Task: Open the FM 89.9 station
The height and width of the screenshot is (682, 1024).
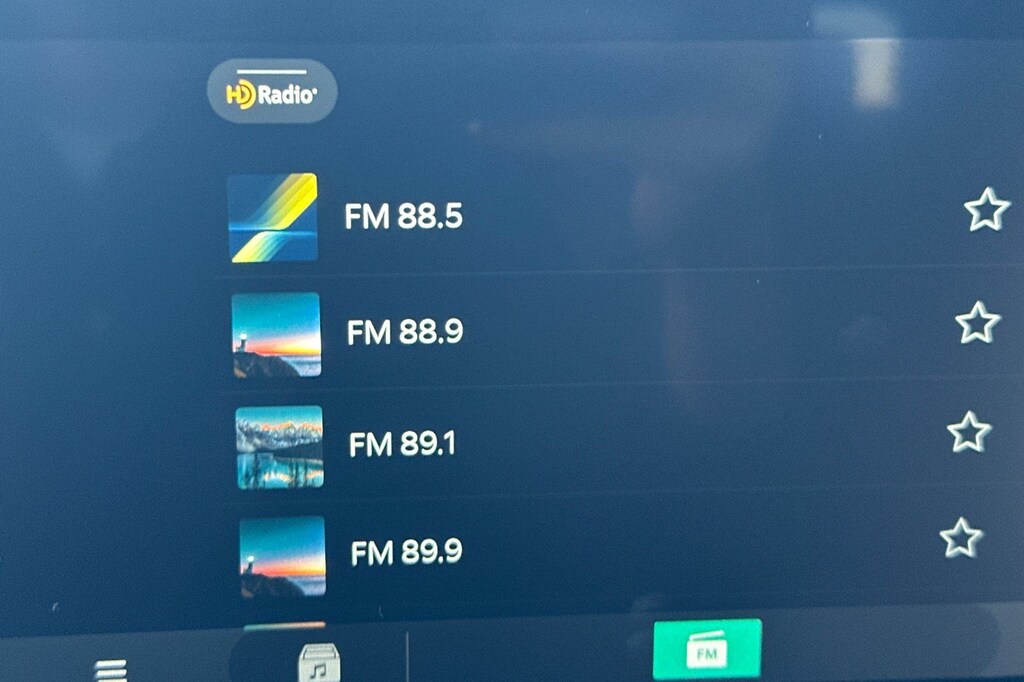Action: point(406,552)
